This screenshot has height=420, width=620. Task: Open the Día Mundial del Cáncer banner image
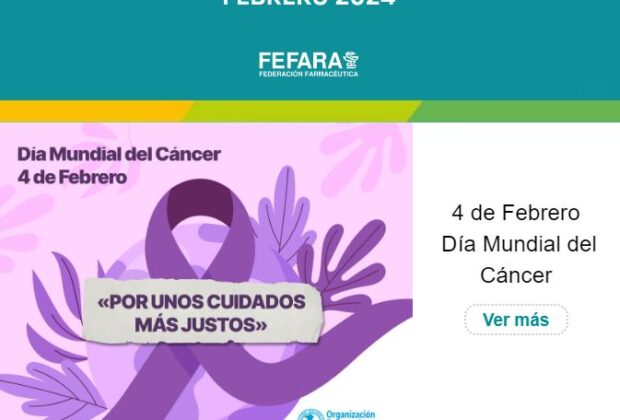[206, 270]
